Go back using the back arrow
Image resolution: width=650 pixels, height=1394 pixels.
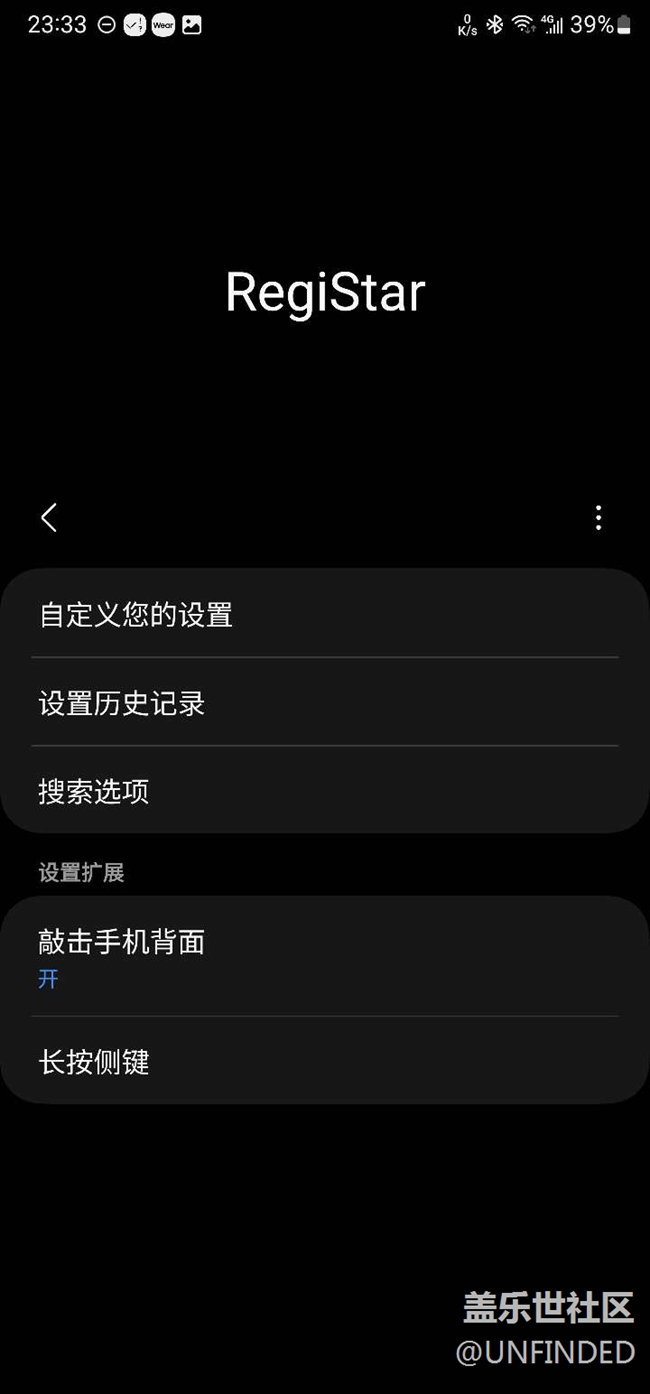[48, 517]
